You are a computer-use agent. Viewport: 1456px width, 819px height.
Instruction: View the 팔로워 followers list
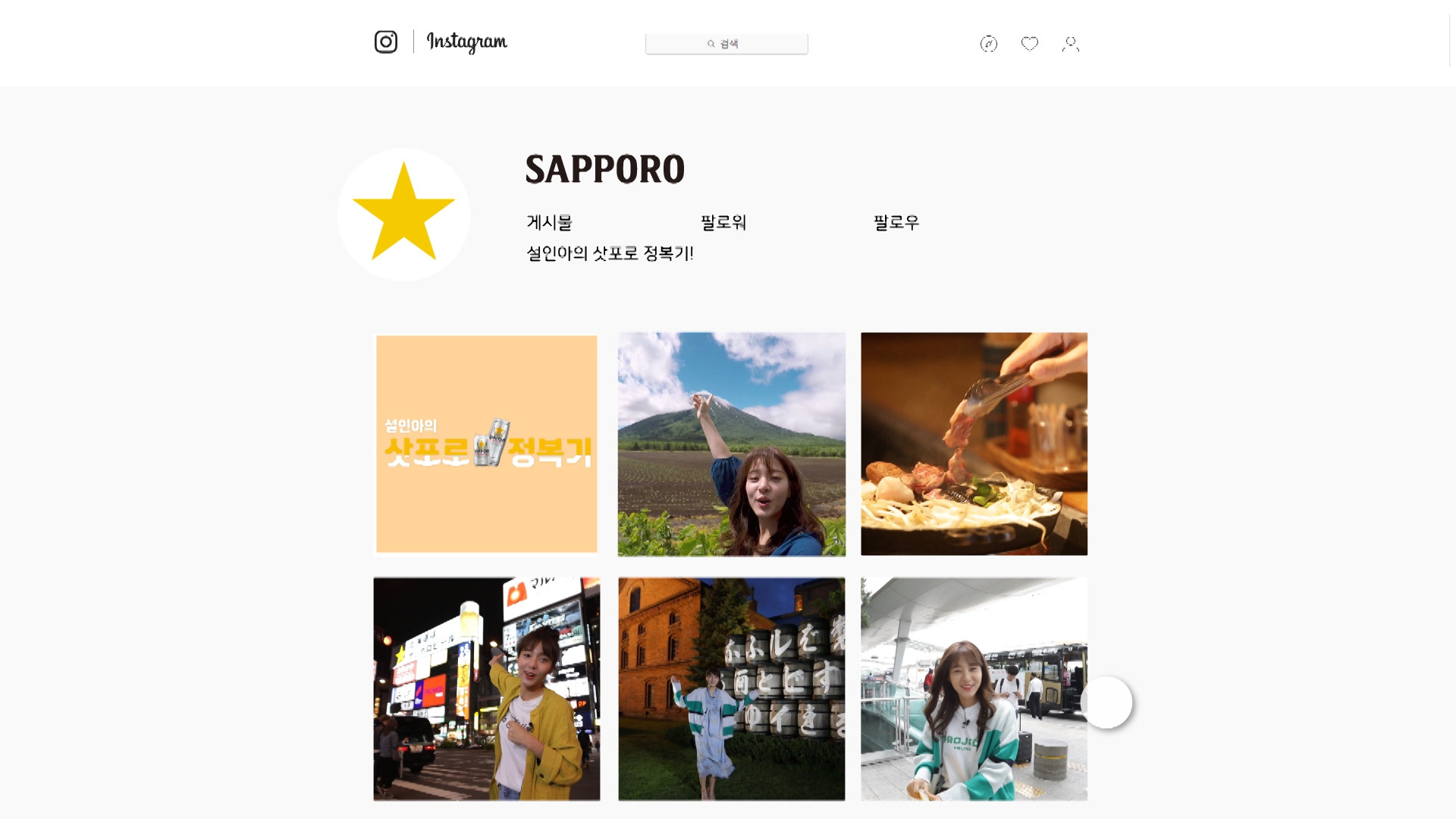coord(723,222)
